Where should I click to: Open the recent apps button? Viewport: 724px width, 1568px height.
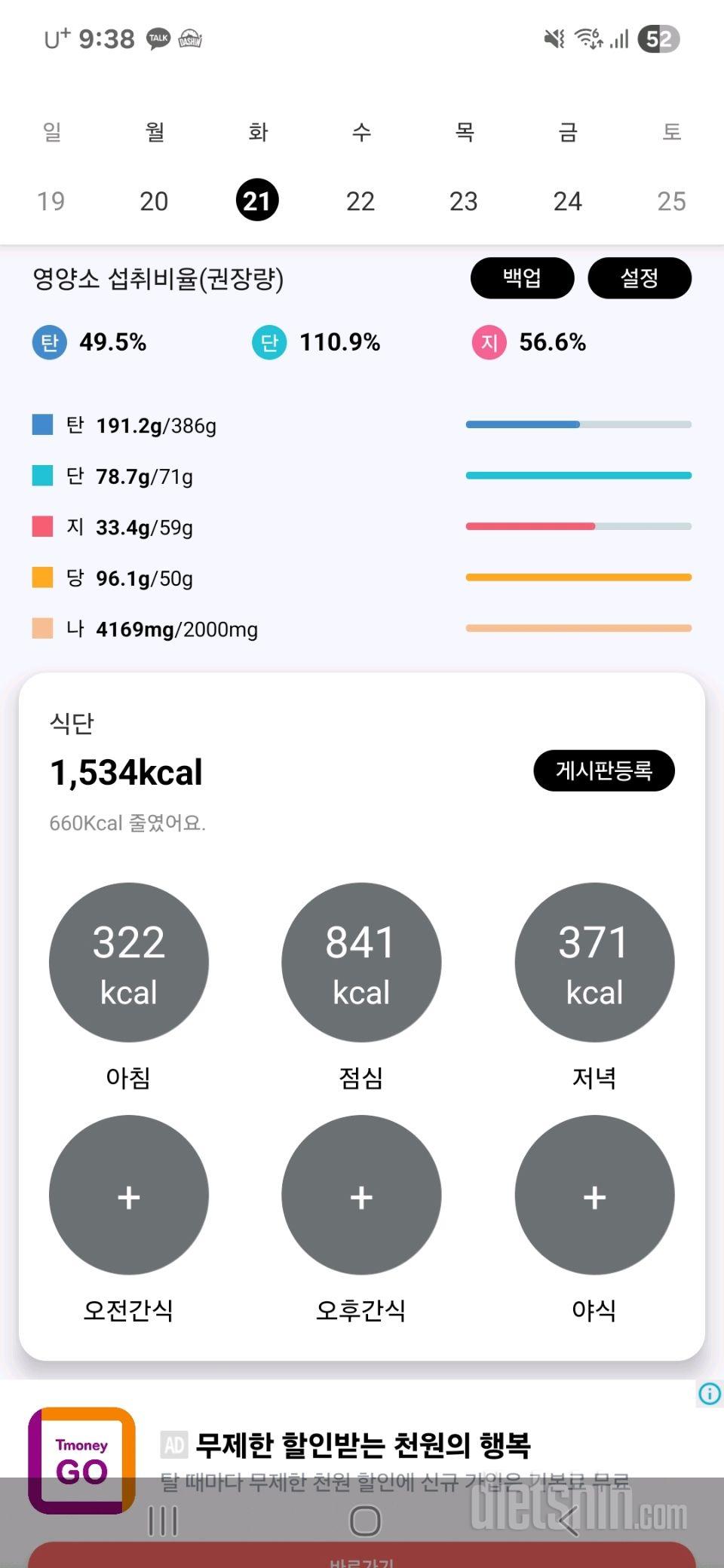(163, 1521)
